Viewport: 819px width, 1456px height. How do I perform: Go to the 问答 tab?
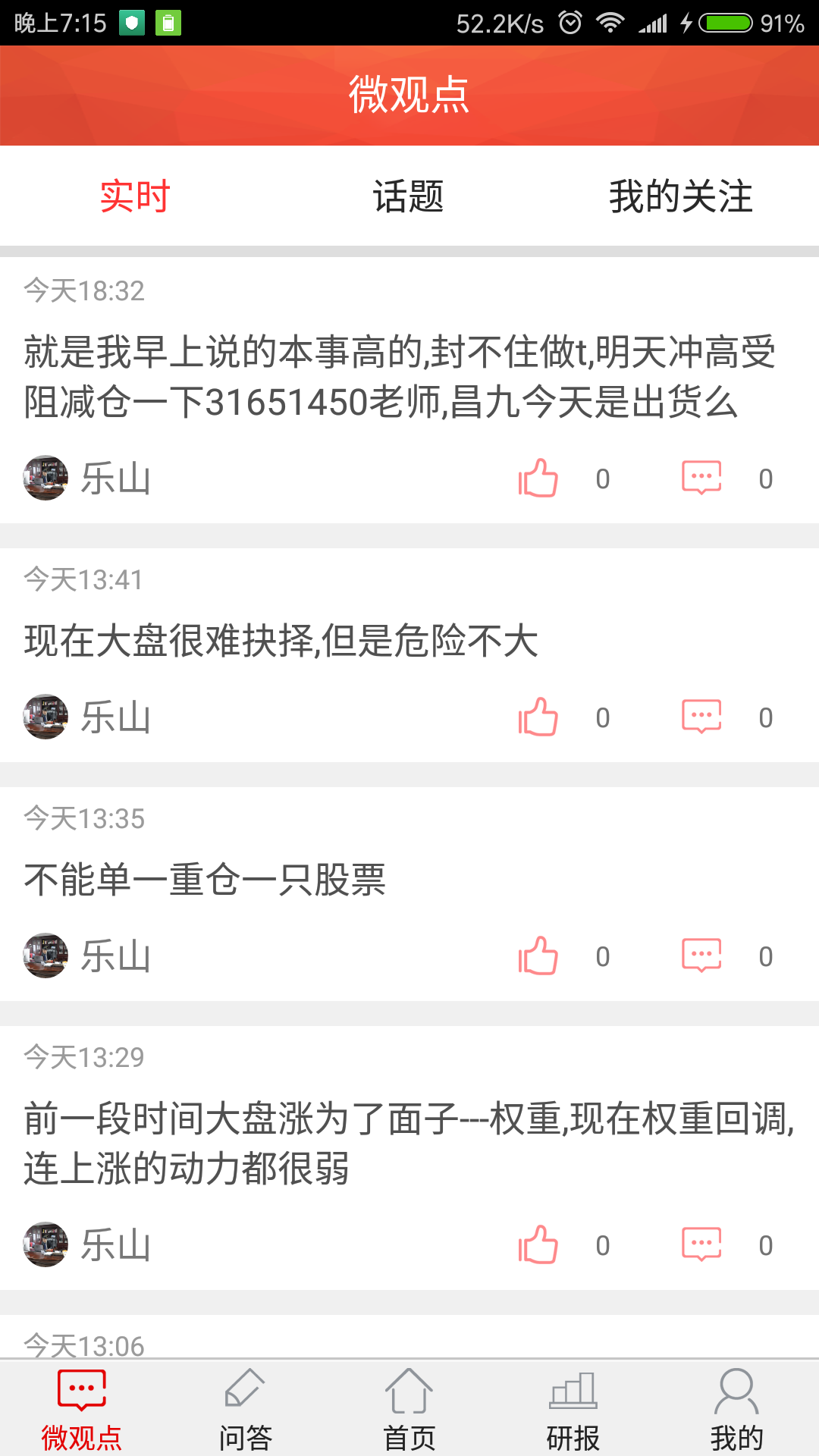(x=245, y=1410)
